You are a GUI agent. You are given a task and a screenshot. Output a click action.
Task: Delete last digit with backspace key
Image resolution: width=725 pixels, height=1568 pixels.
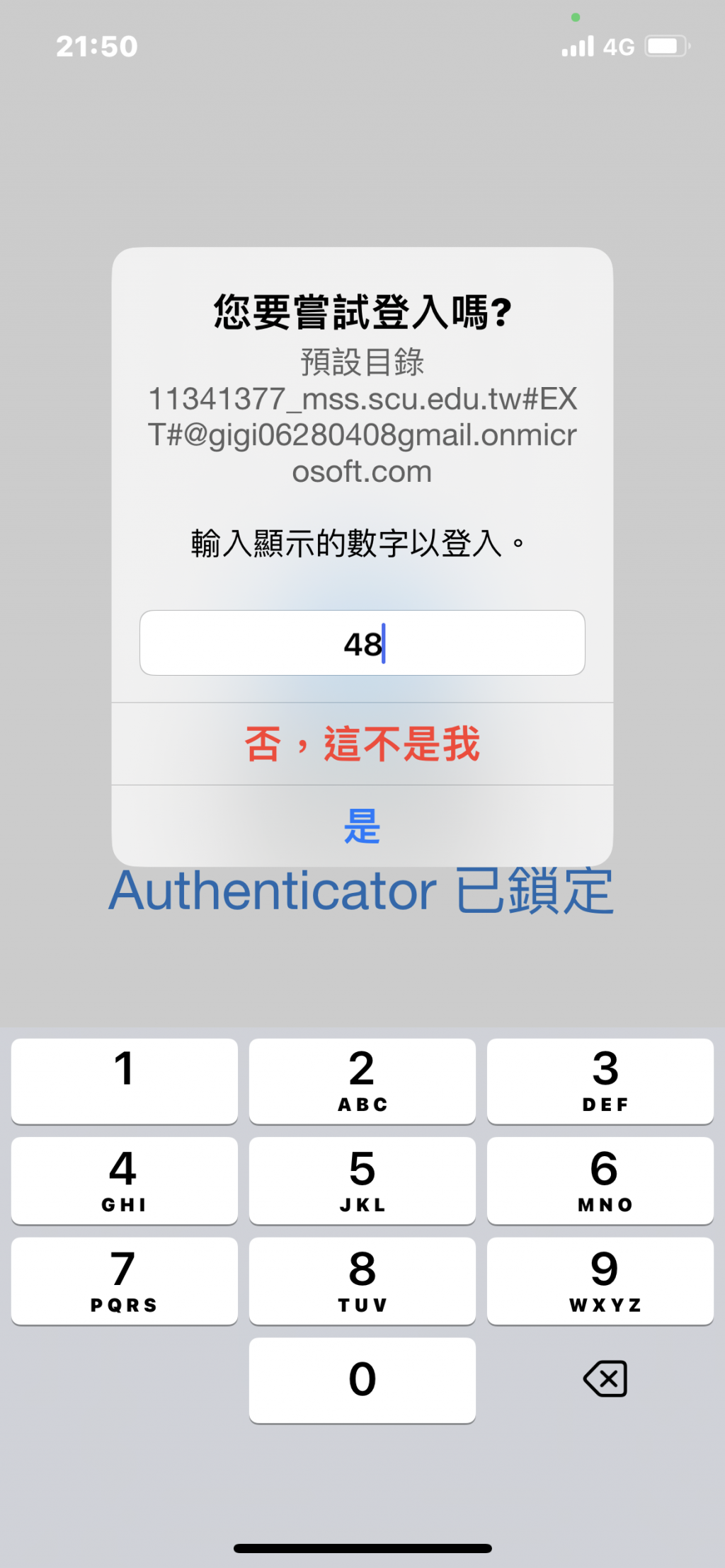(605, 1378)
